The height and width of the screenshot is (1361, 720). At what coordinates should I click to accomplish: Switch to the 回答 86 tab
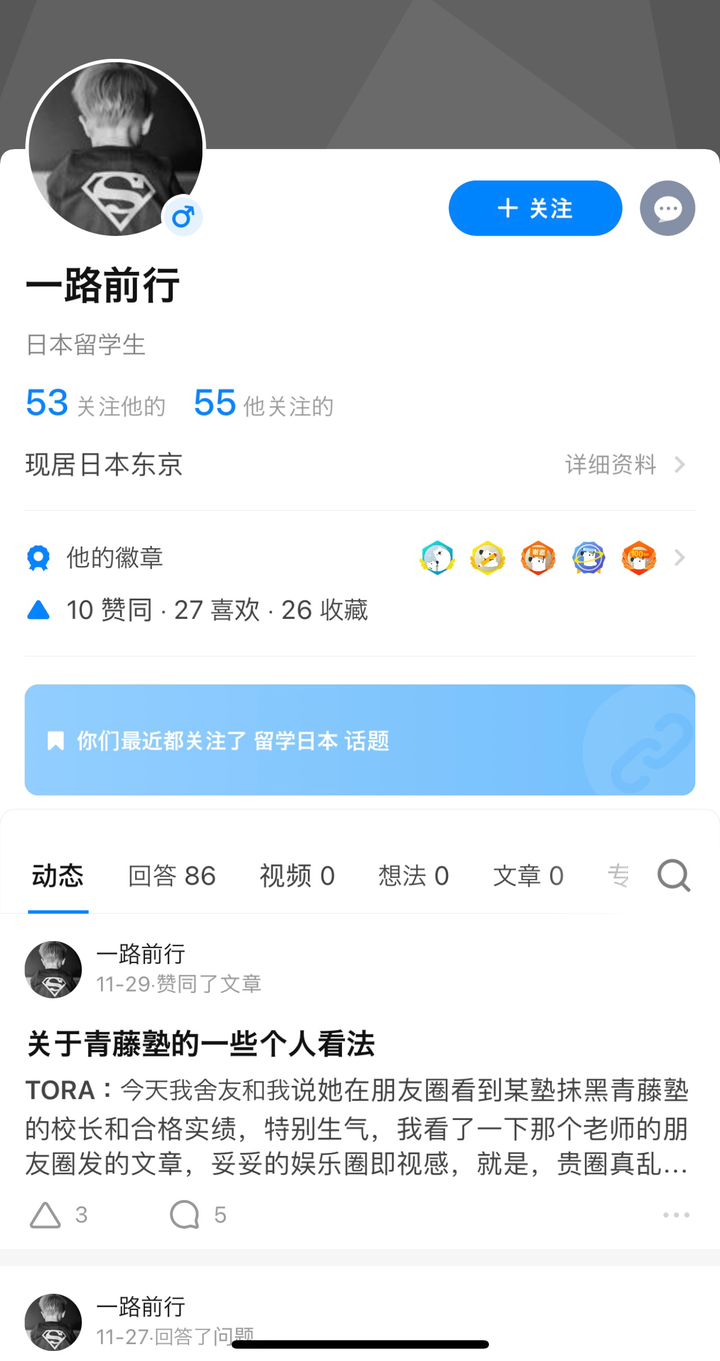(x=172, y=876)
